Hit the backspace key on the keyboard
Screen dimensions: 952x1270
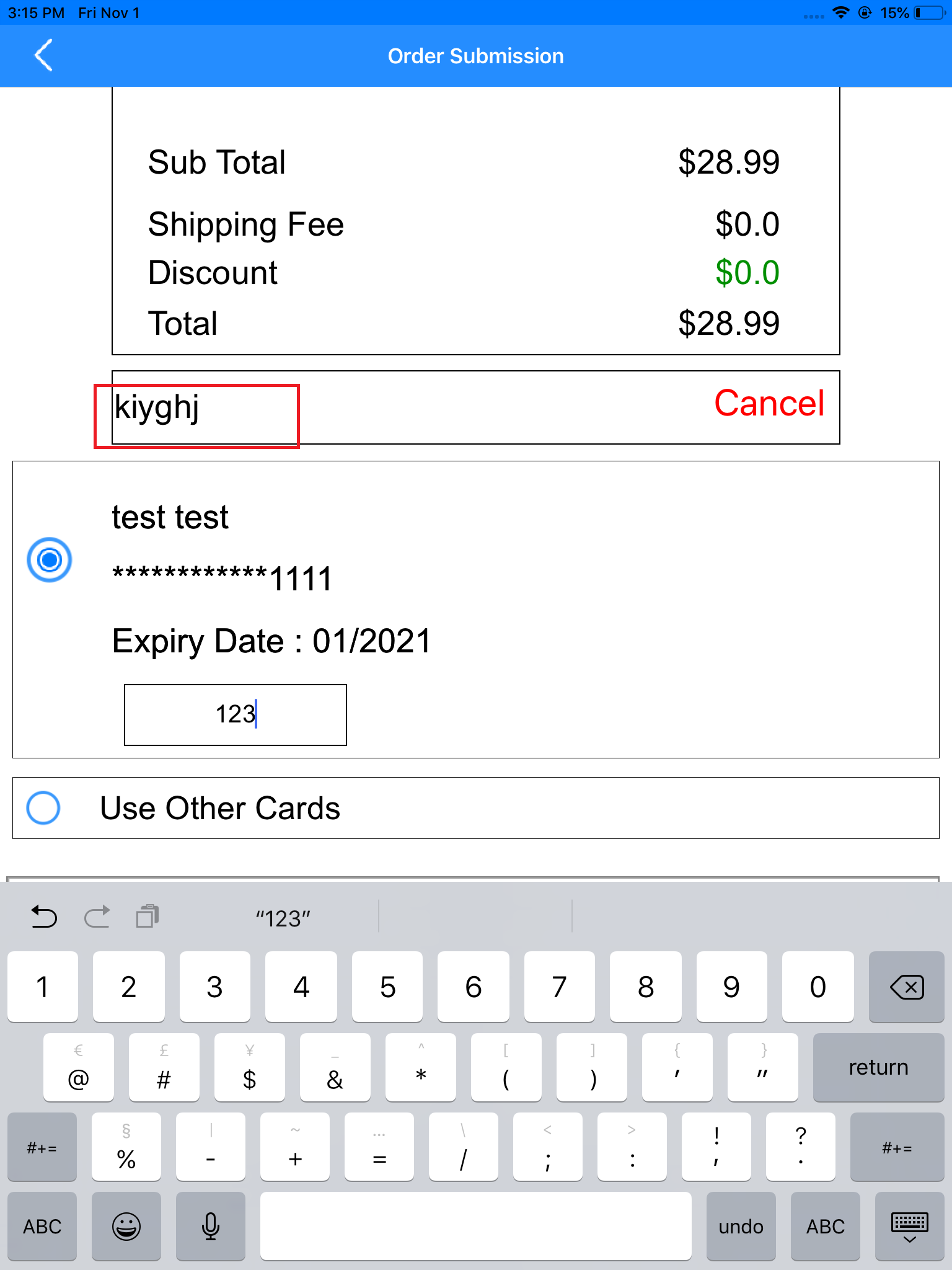[x=906, y=987]
